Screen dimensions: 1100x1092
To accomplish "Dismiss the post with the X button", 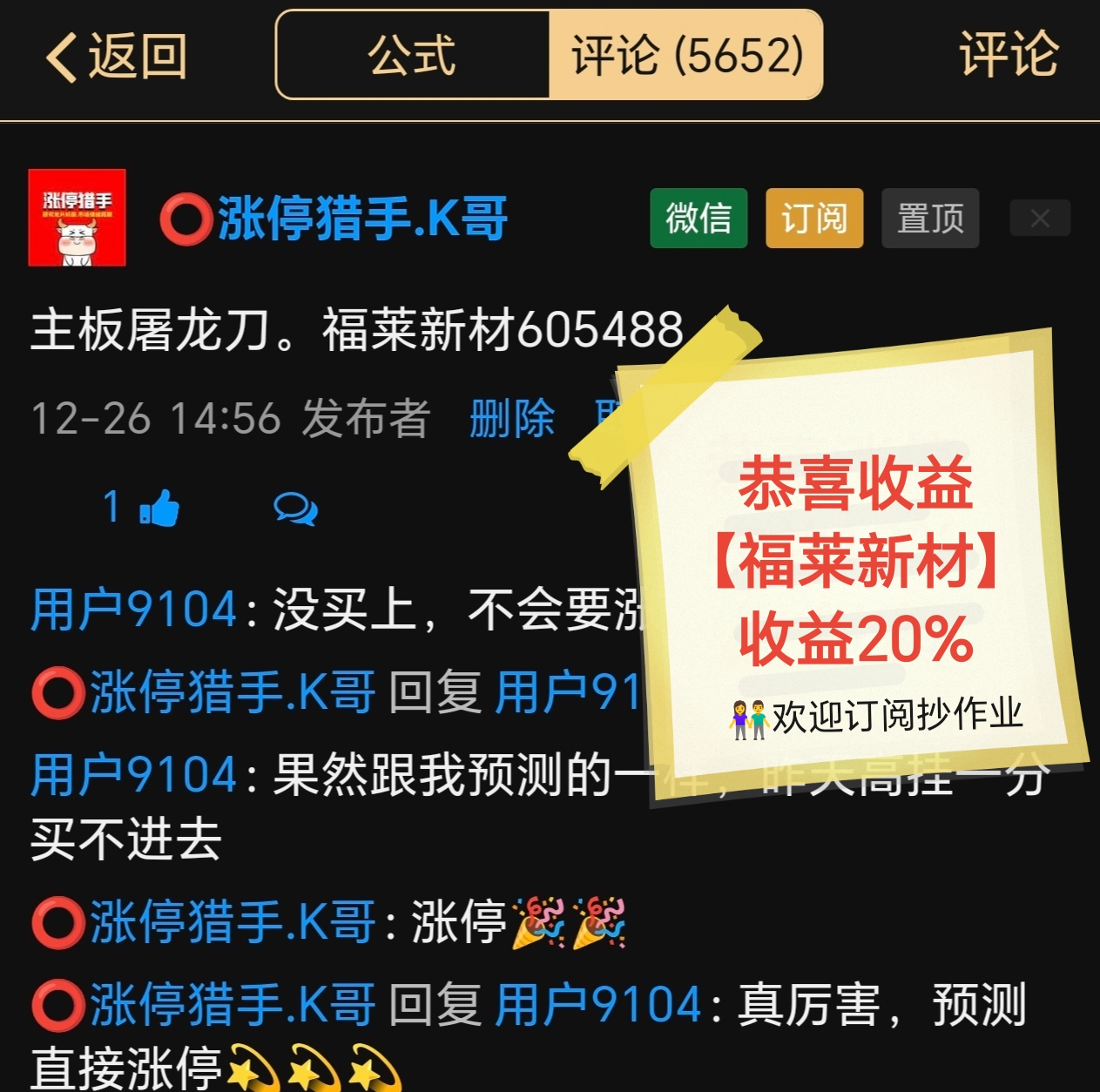I will click(1040, 218).
